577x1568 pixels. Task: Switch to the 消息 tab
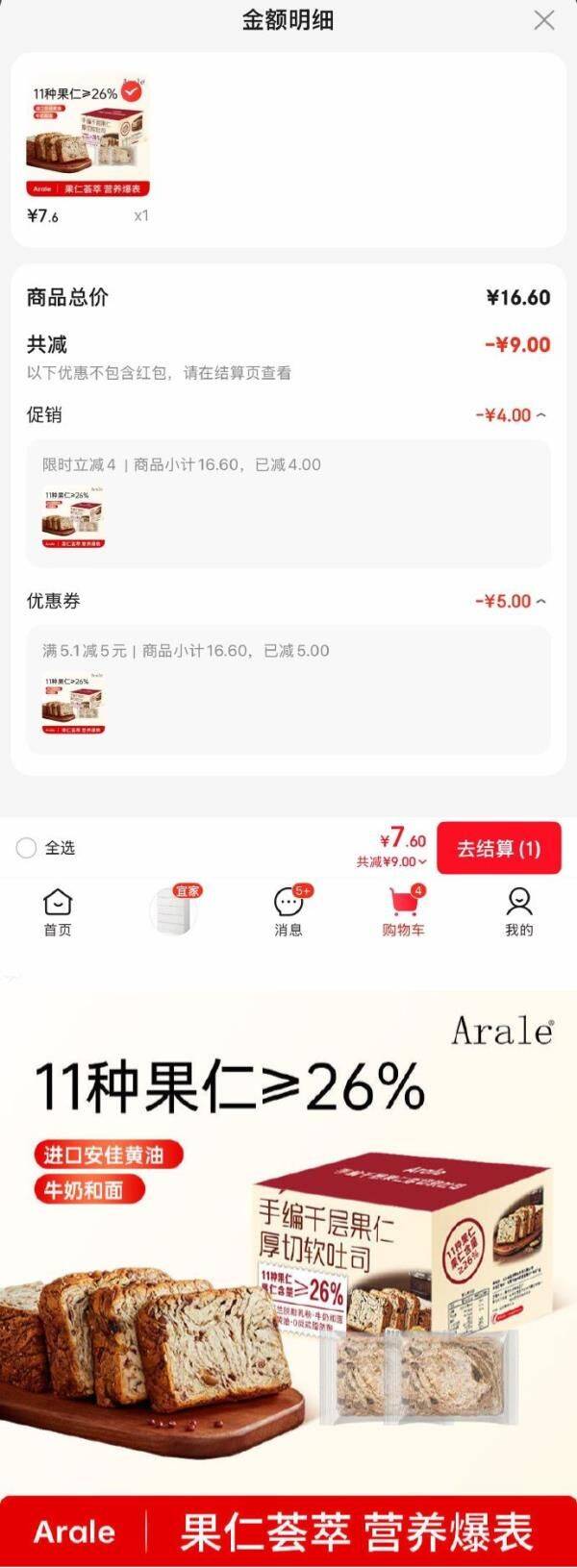[x=288, y=911]
